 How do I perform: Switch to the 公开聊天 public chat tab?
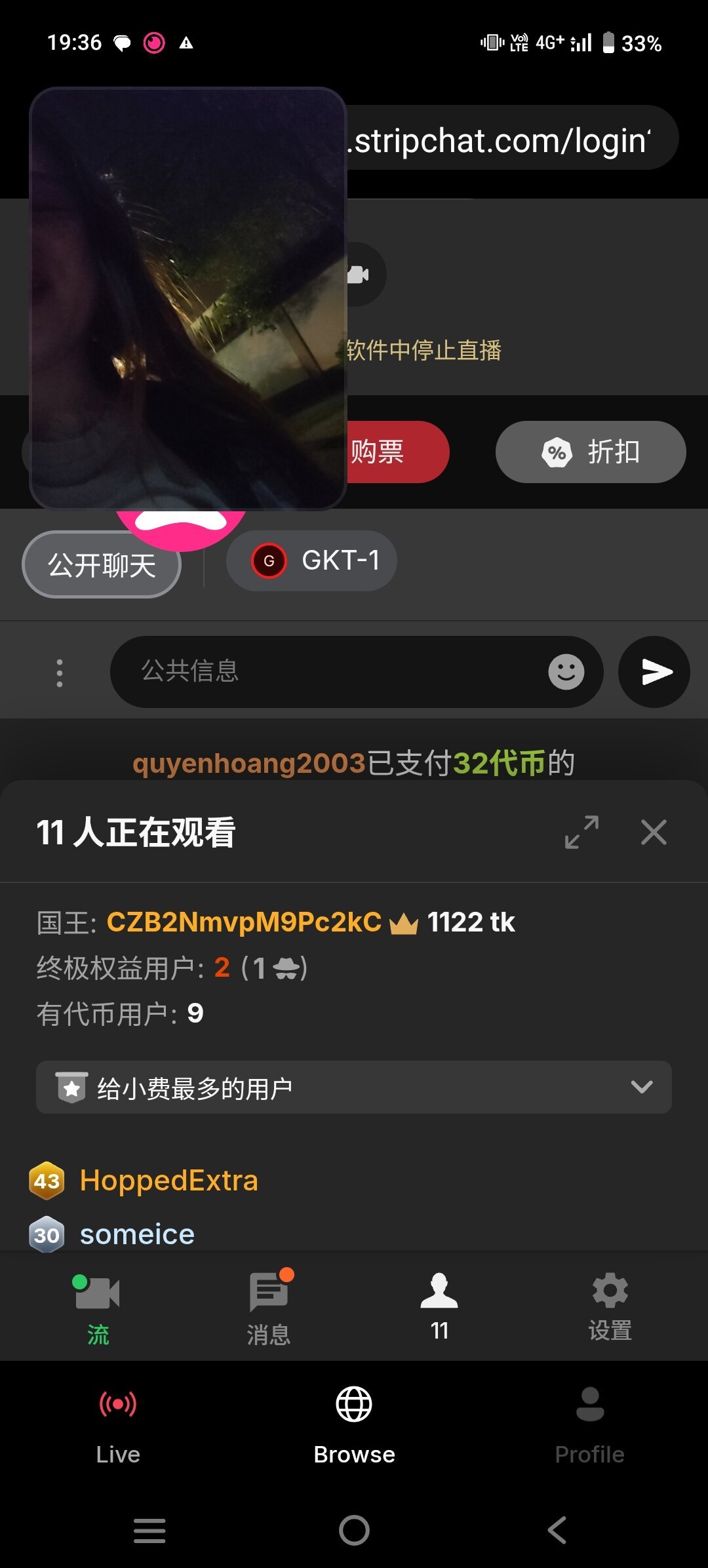pos(102,565)
